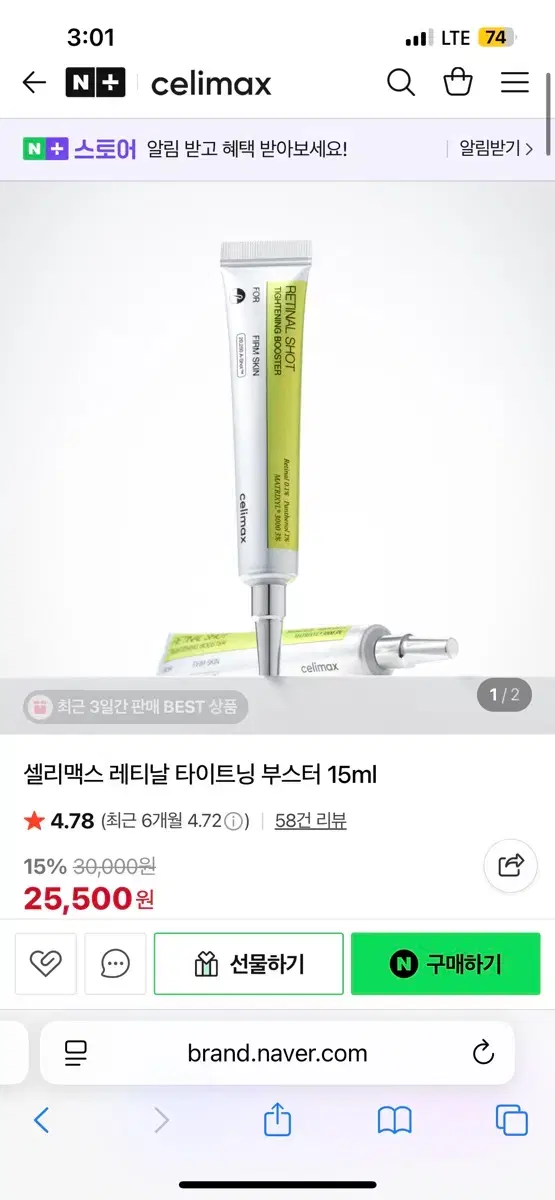Screen dimensions: 555x1200
Task: Tap 선물하기 to gift this product
Action: (248, 964)
